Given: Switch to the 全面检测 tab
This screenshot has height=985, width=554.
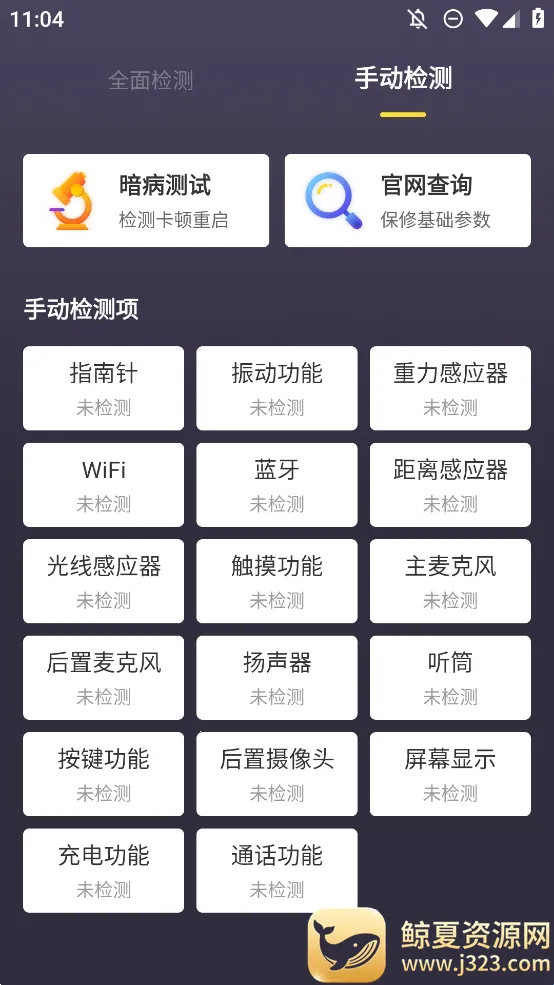Looking at the screenshot, I should [151, 80].
